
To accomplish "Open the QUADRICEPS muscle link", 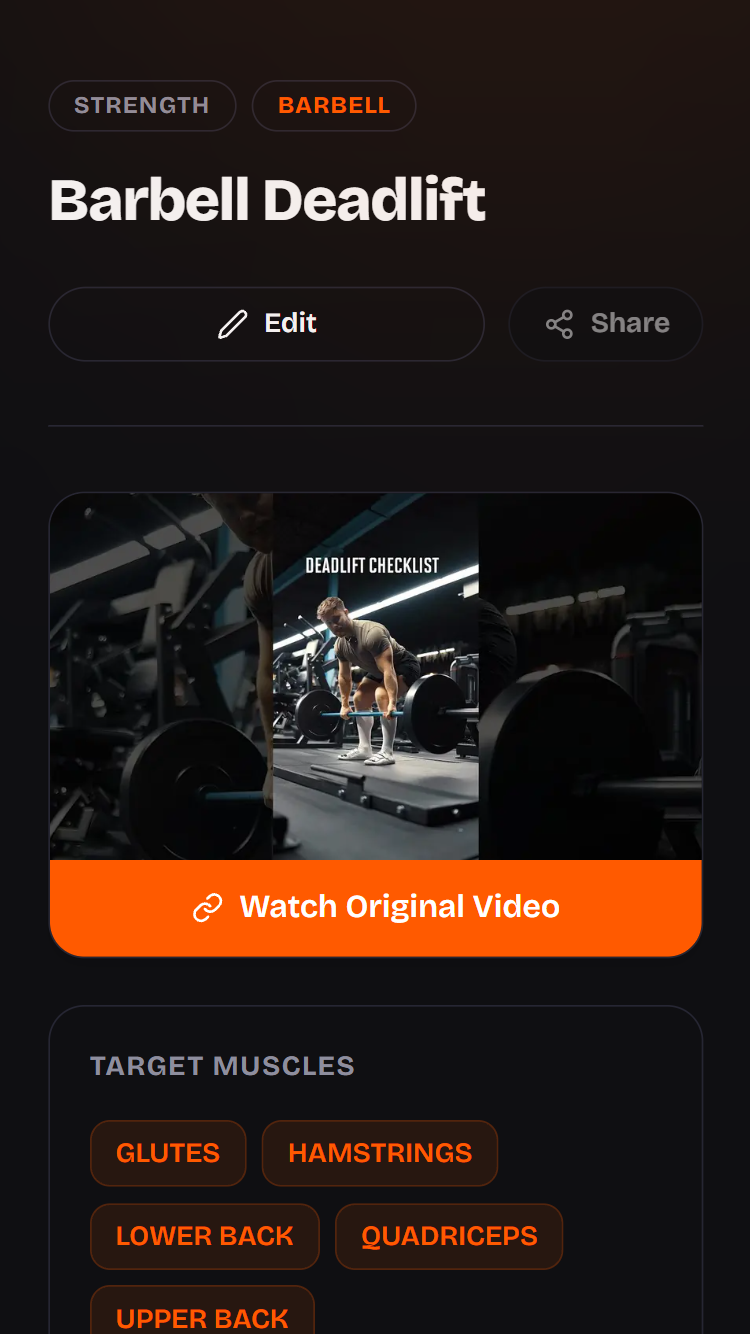I will [449, 1236].
